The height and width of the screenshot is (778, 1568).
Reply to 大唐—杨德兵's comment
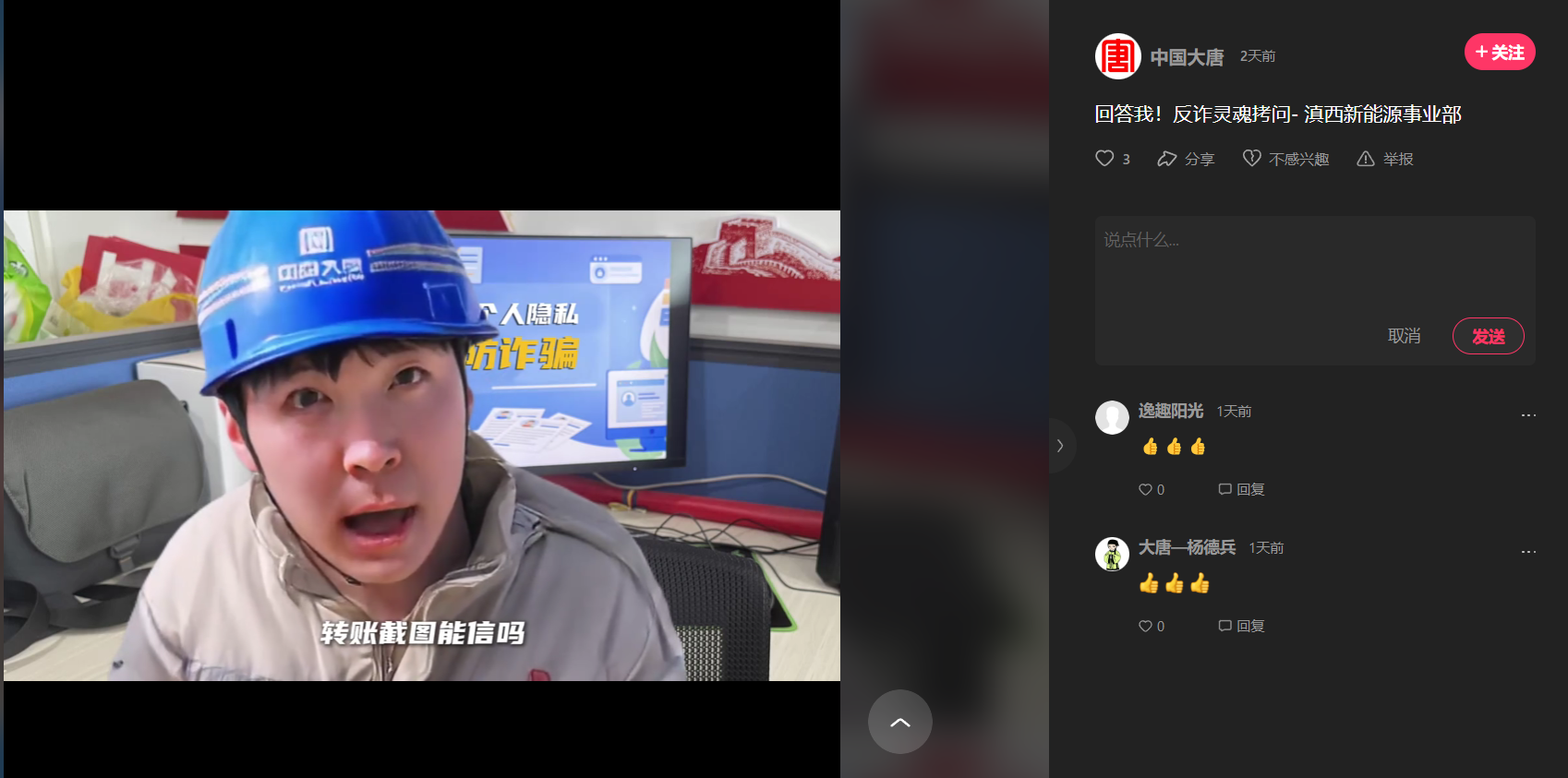tap(1241, 626)
